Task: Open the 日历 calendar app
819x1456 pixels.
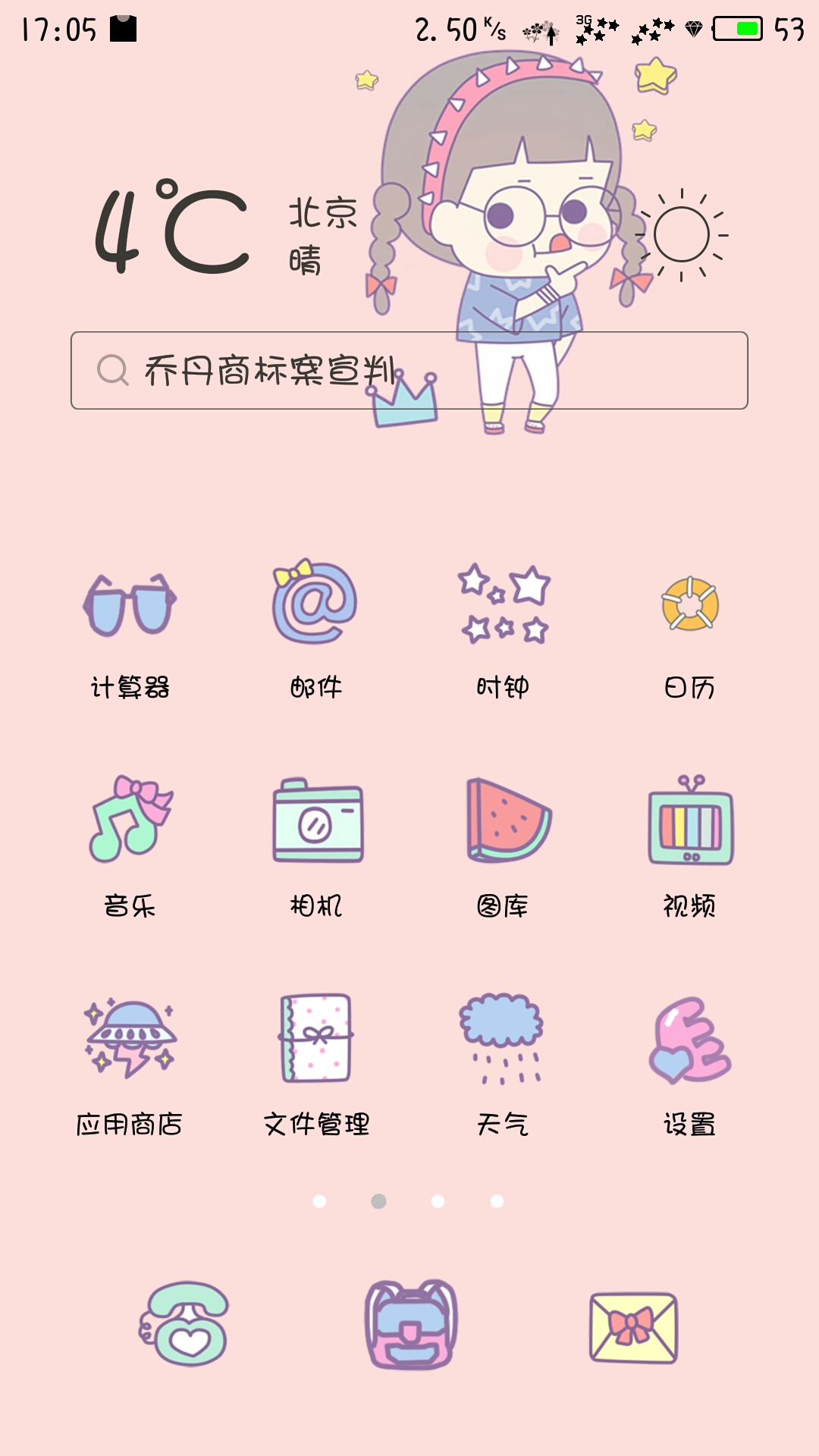Action: click(x=689, y=605)
